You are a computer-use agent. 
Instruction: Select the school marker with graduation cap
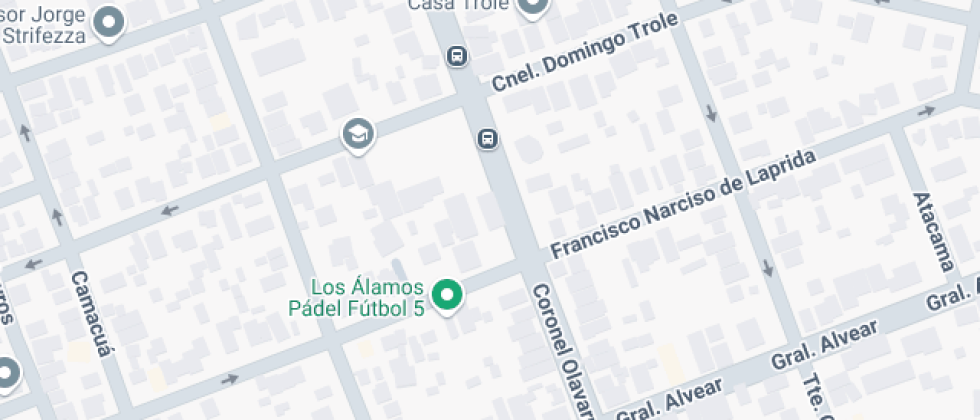357,133
